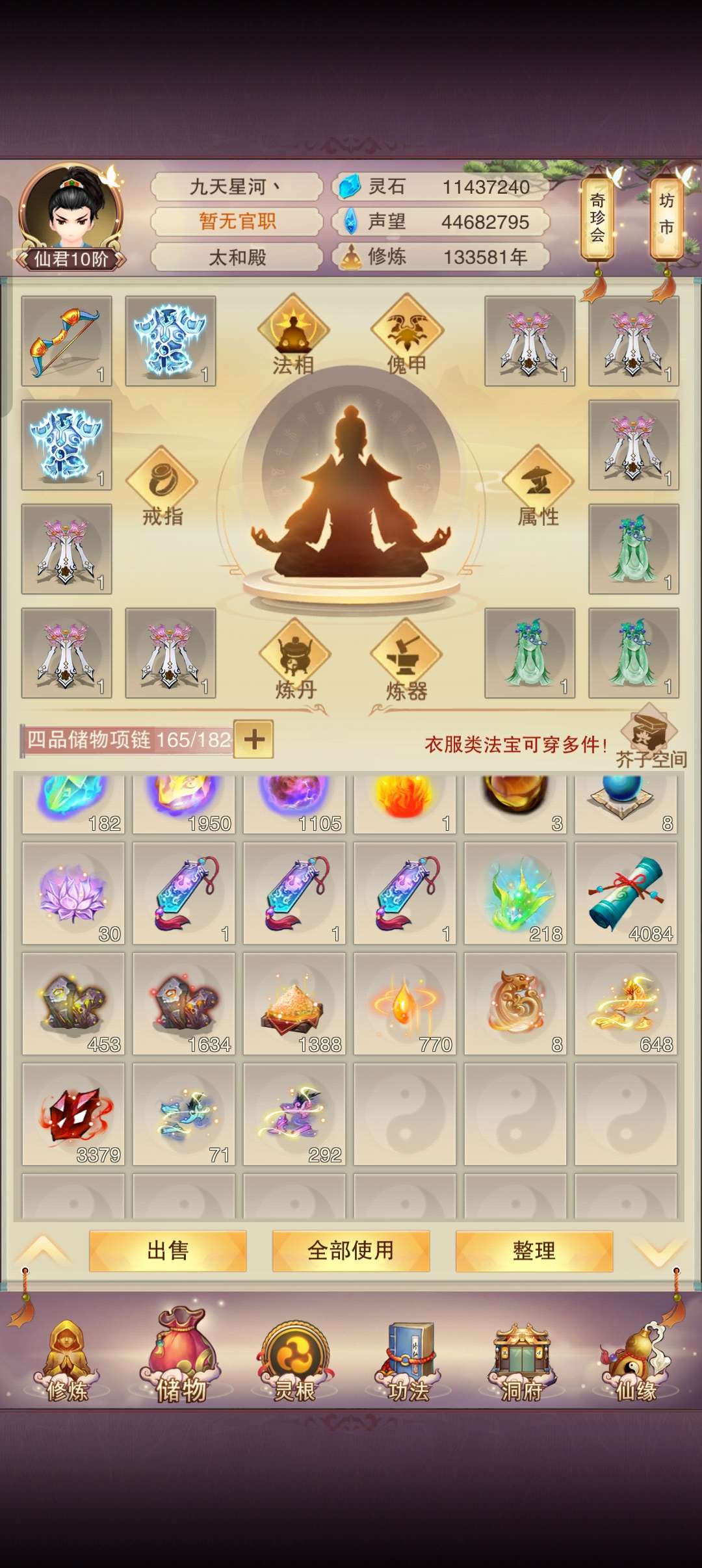This screenshot has height=1568, width=702.
Task: Open the 戒指 ring slot
Action: coord(162,486)
